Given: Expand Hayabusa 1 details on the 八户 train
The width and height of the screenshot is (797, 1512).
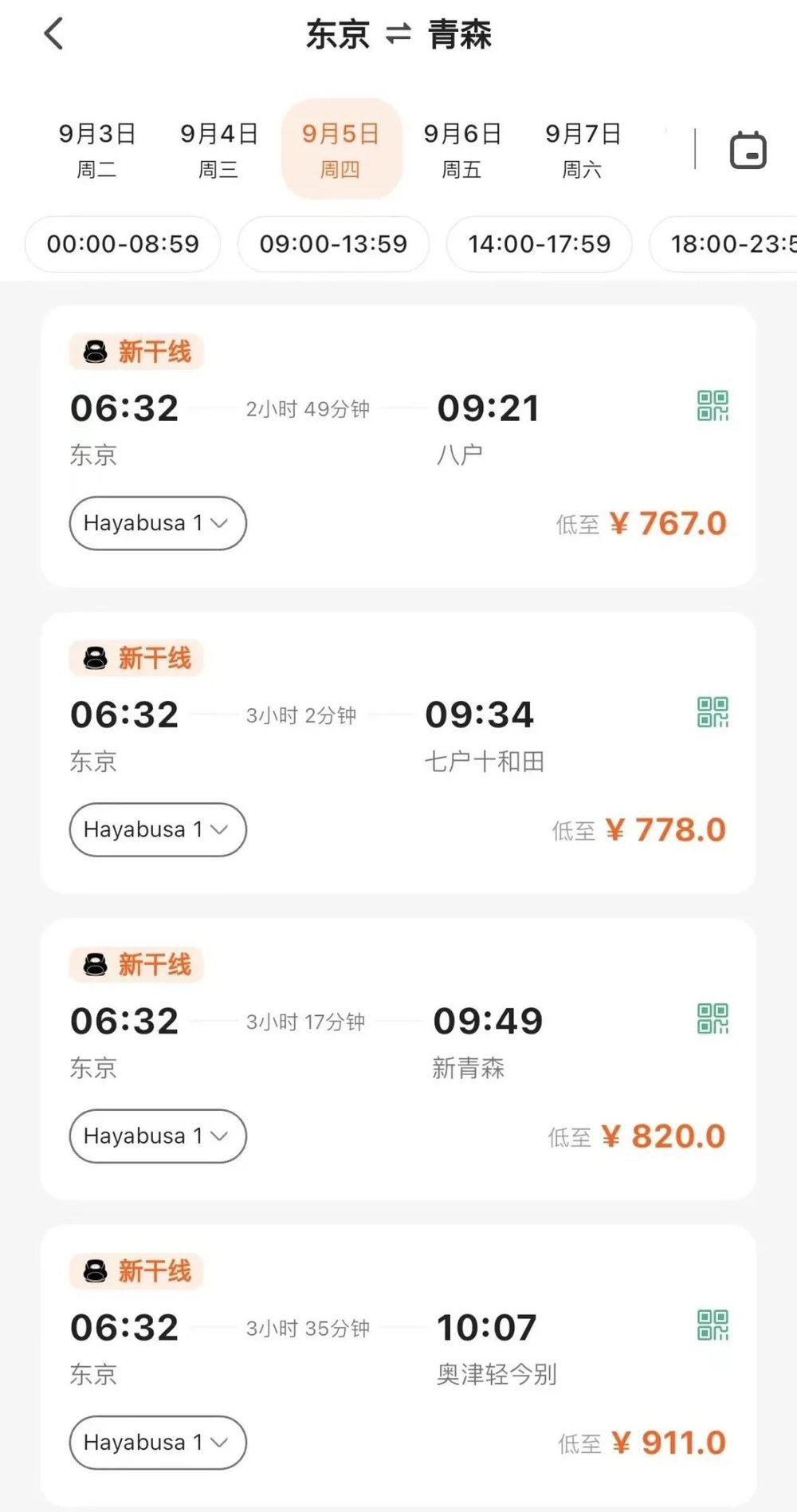Looking at the screenshot, I should (157, 523).
